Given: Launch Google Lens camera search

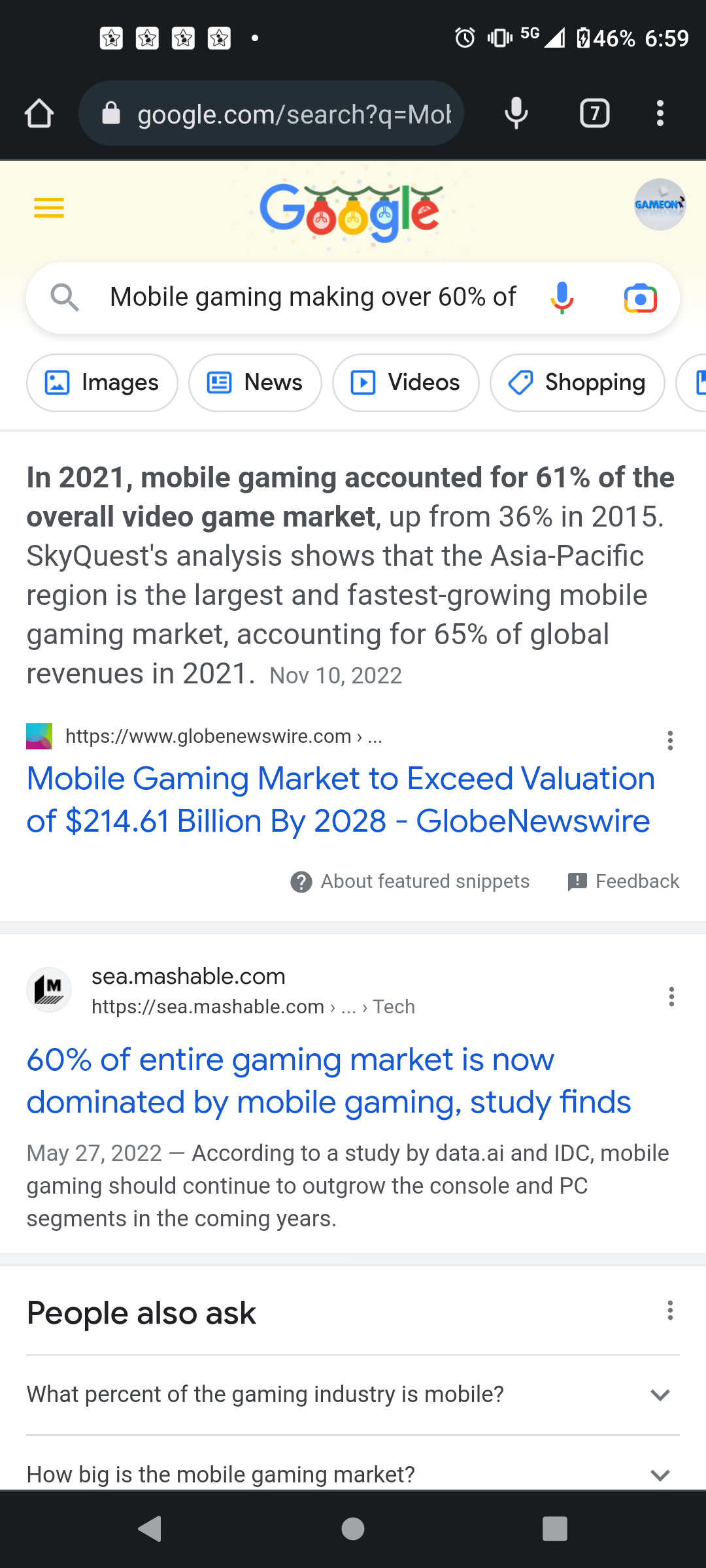Looking at the screenshot, I should point(640,299).
